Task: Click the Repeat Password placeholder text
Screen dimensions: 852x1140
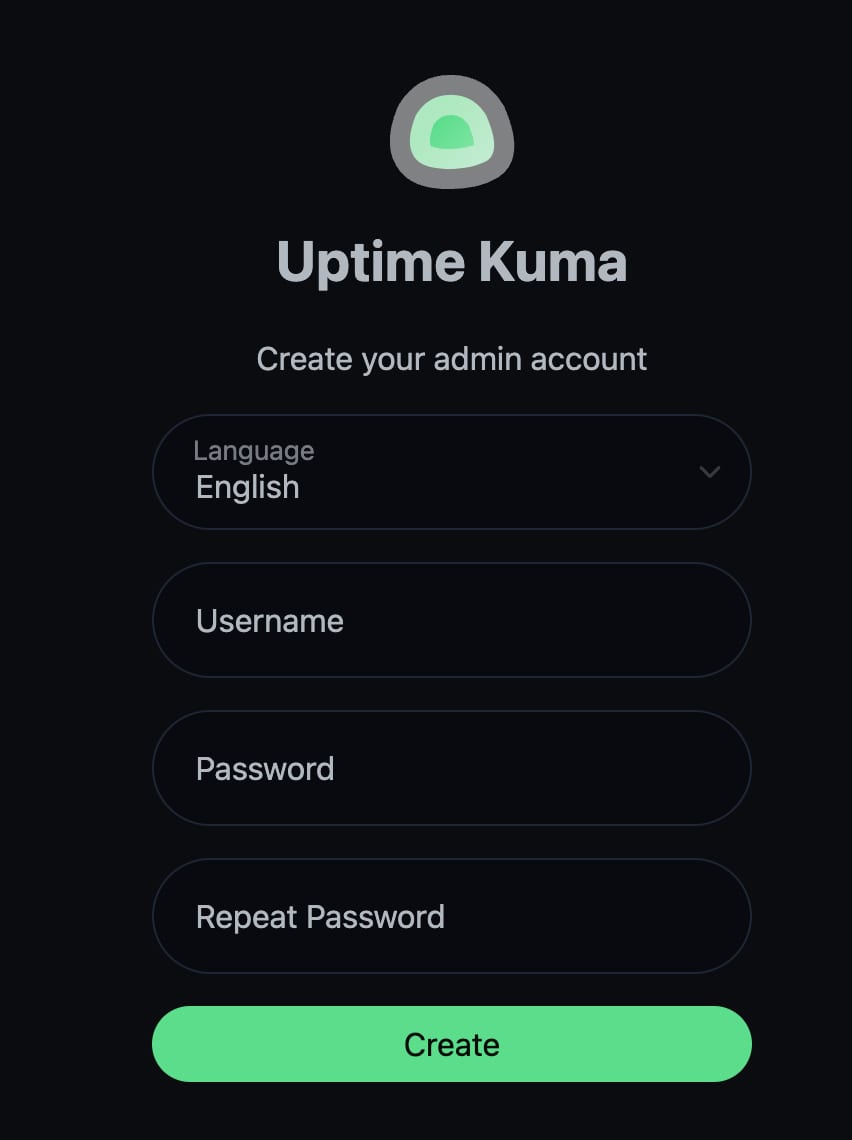Action: [319, 916]
